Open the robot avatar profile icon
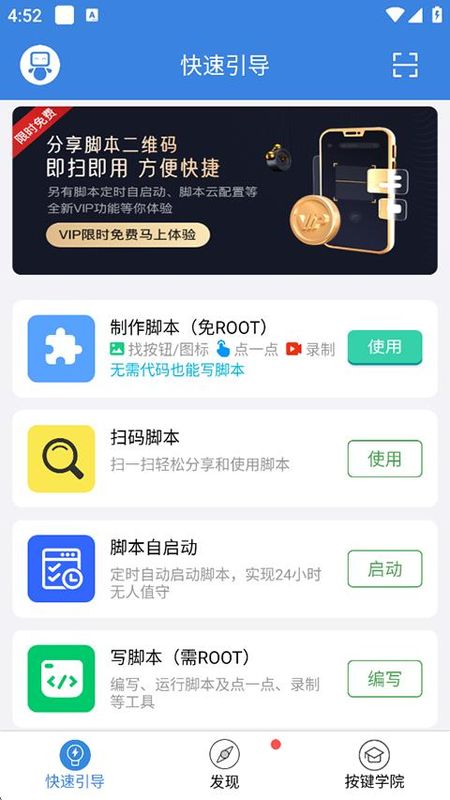 click(40, 65)
